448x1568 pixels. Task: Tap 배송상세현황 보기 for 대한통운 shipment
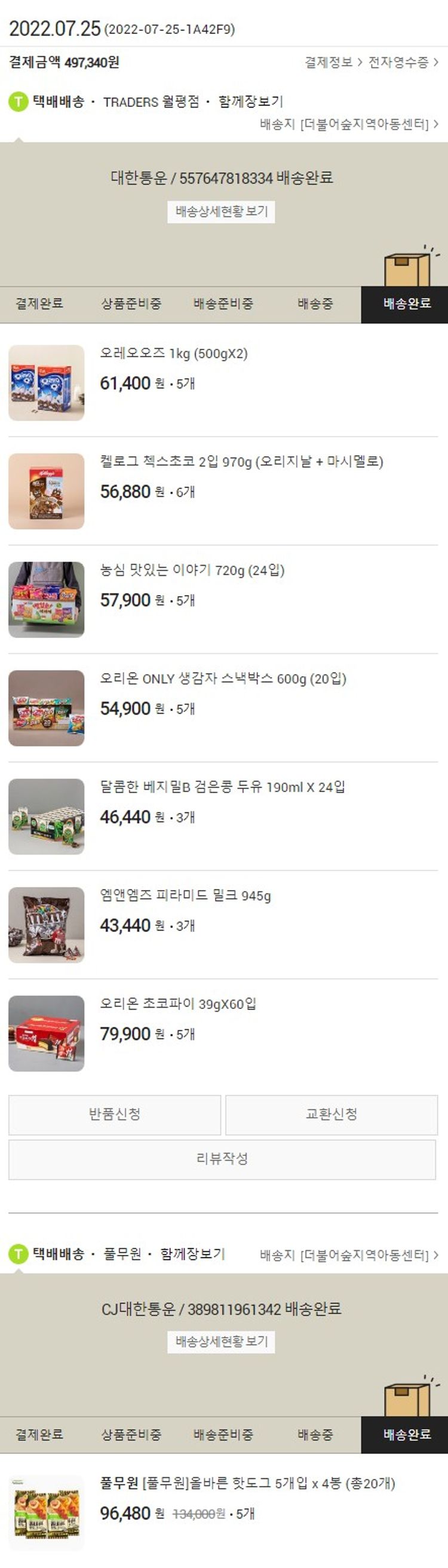click(221, 212)
